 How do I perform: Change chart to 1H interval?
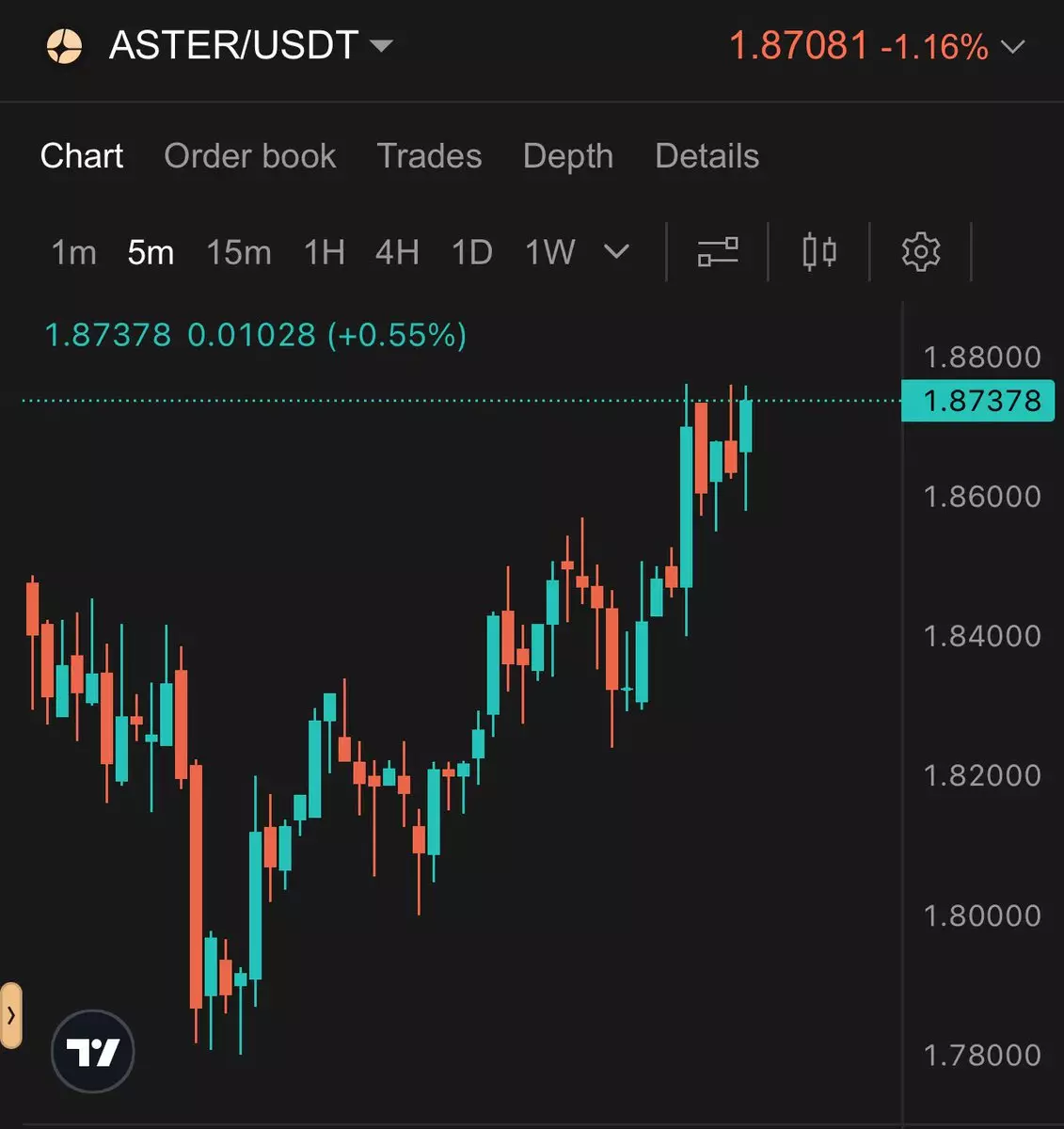tap(324, 252)
